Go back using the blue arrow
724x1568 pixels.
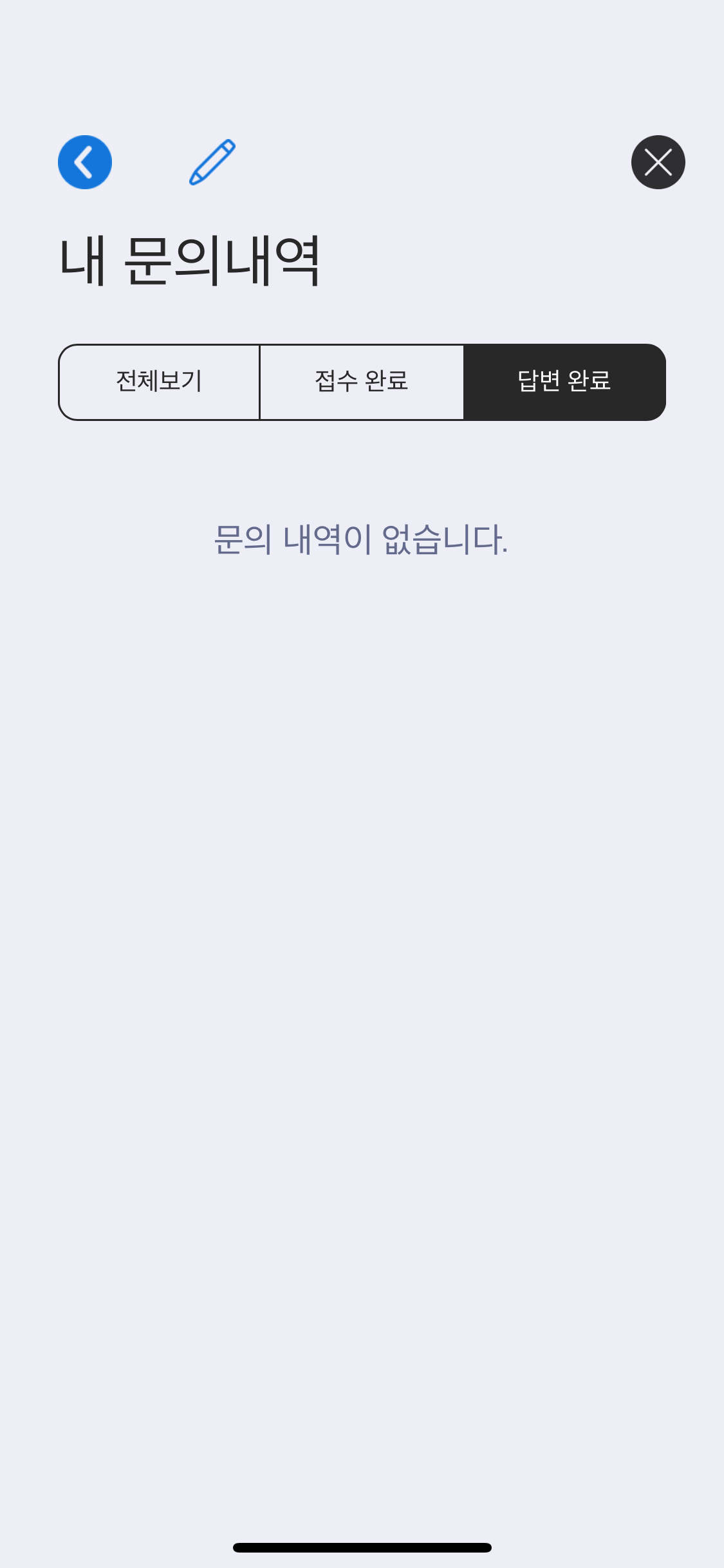click(x=85, y=162)
